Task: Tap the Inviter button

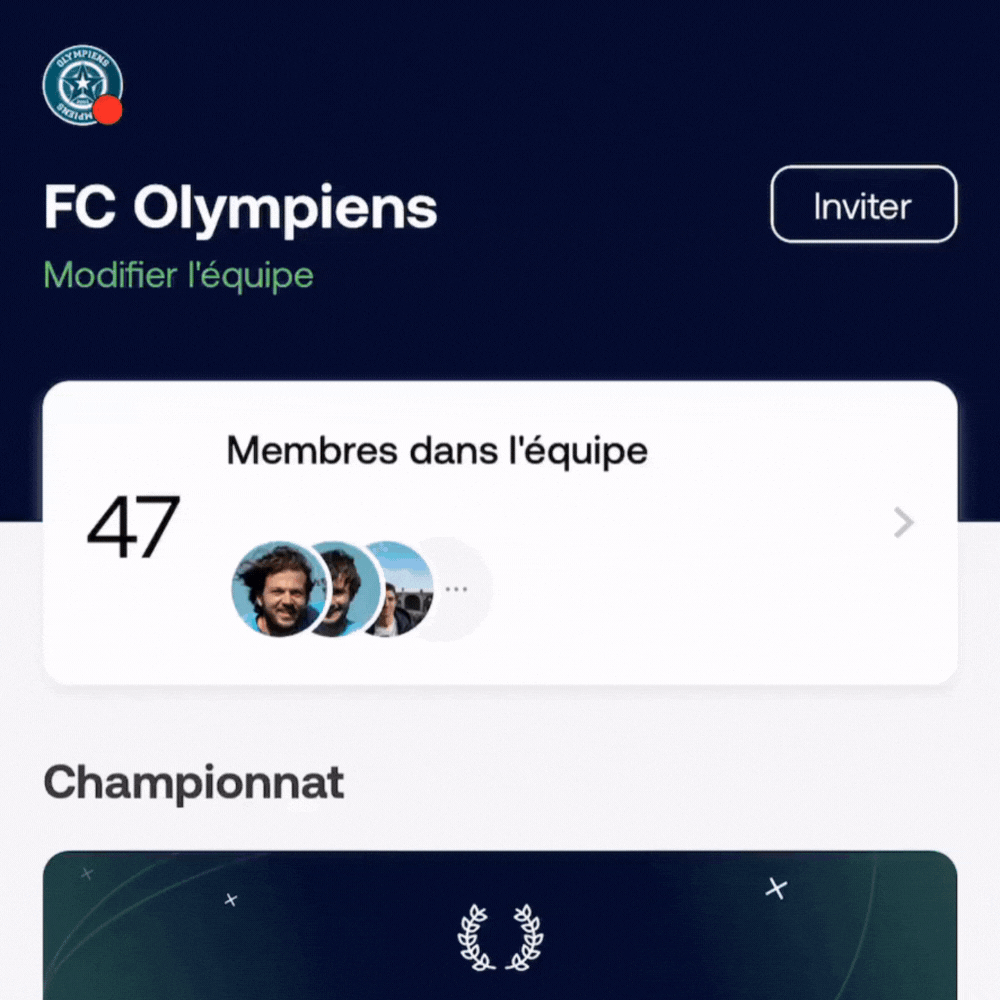Action: click(x=863, y=205)
